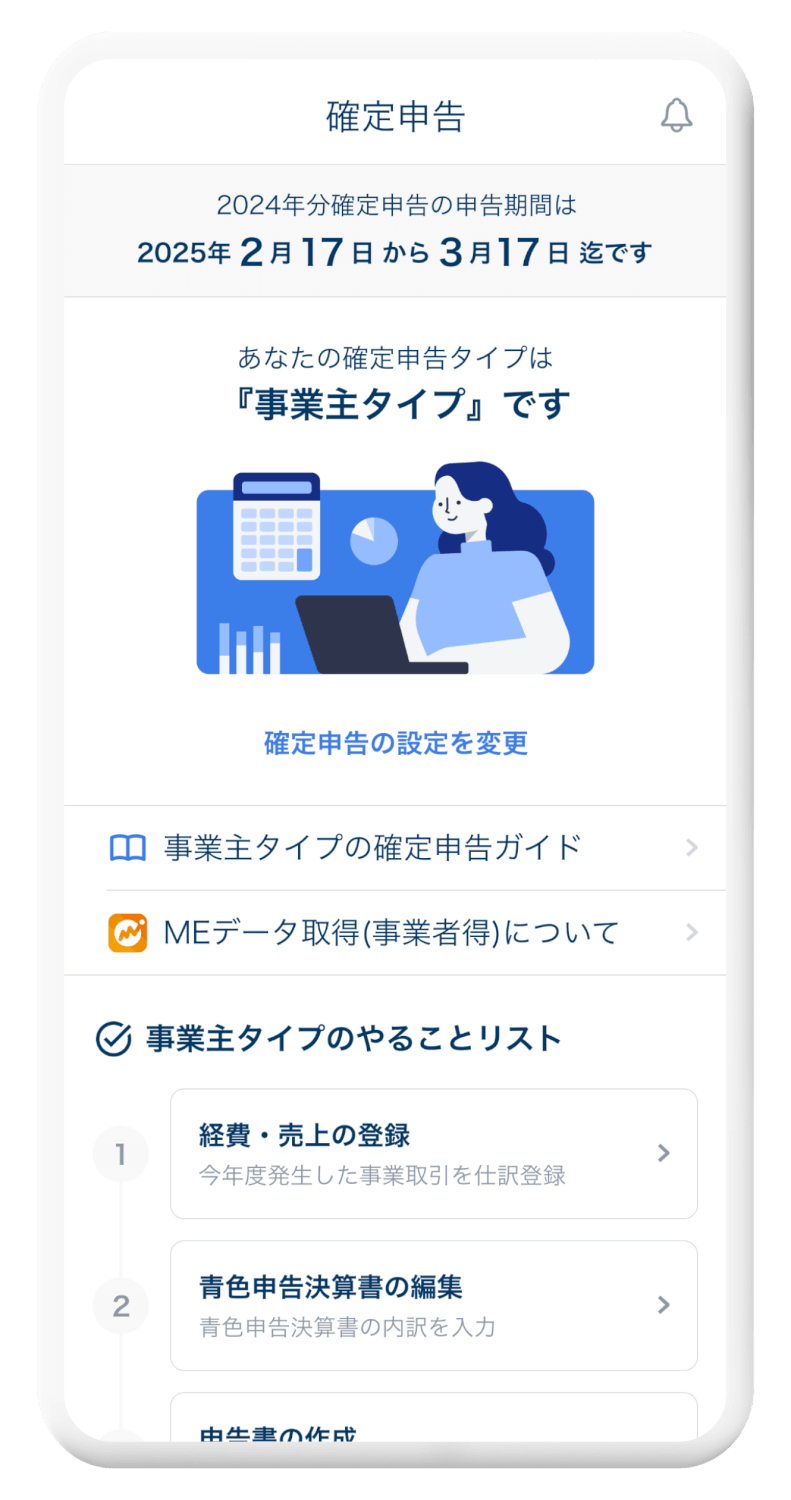The image size is (791, 1500).
Task: Tap the orange MEデータ取得 icon
Action: click(127, 931)
